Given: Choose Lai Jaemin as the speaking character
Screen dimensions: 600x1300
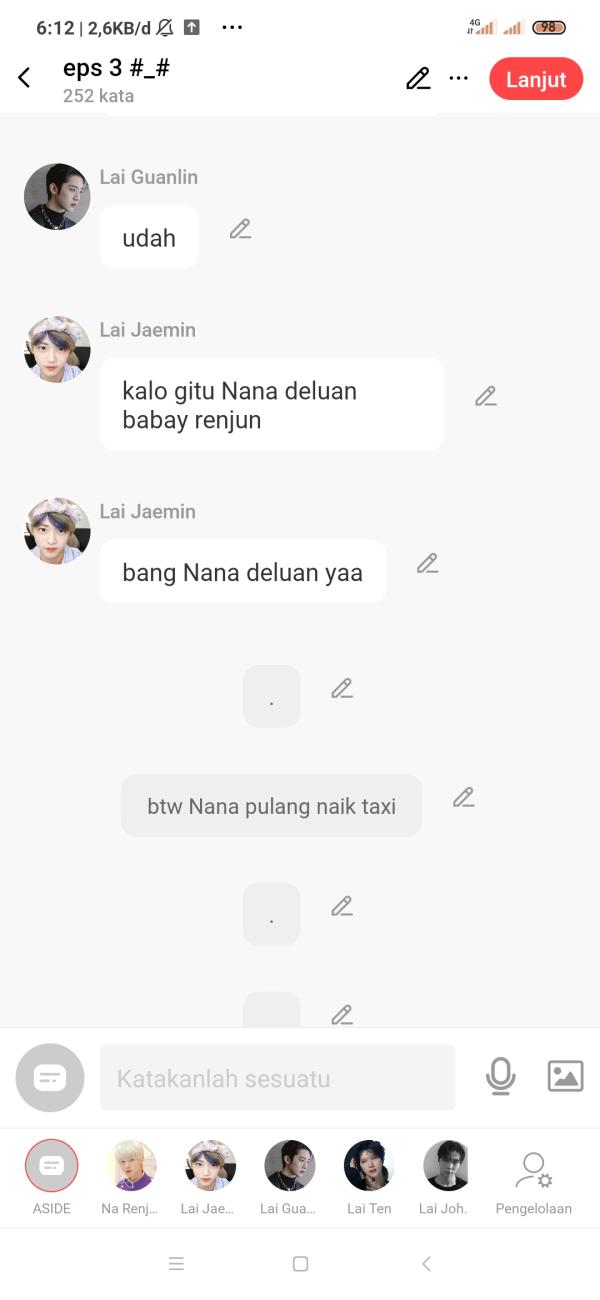Looking at the screenshot, I should click(210, 1166).
